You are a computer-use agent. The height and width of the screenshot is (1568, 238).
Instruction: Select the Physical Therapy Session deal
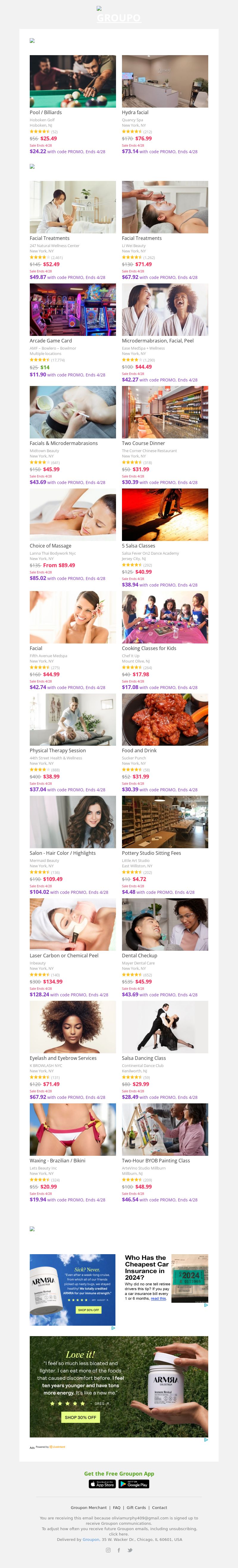72,719
